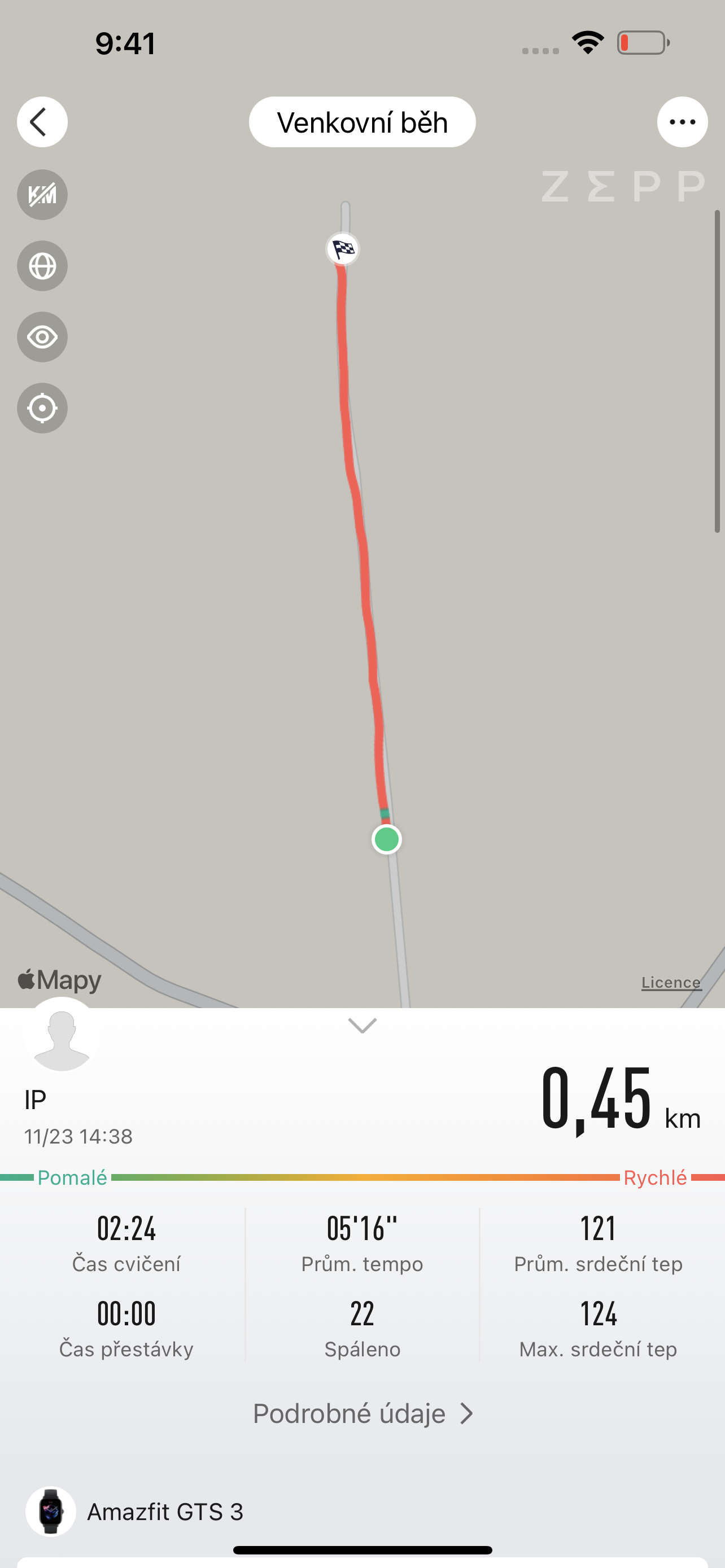
Task: Expand details via the Podrobné údaje chevron
Action: [466, 1413]
